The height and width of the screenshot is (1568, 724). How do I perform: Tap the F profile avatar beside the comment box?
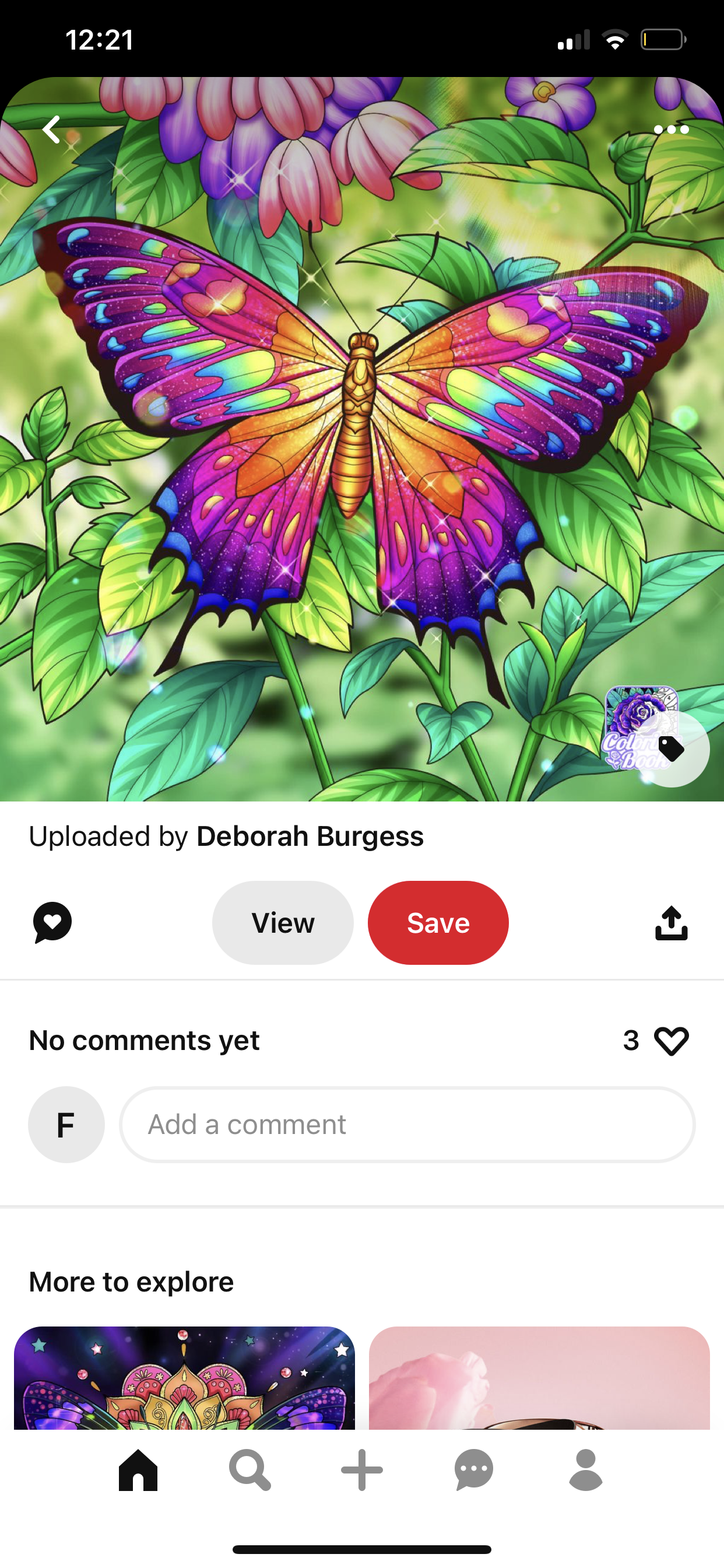66,1124
